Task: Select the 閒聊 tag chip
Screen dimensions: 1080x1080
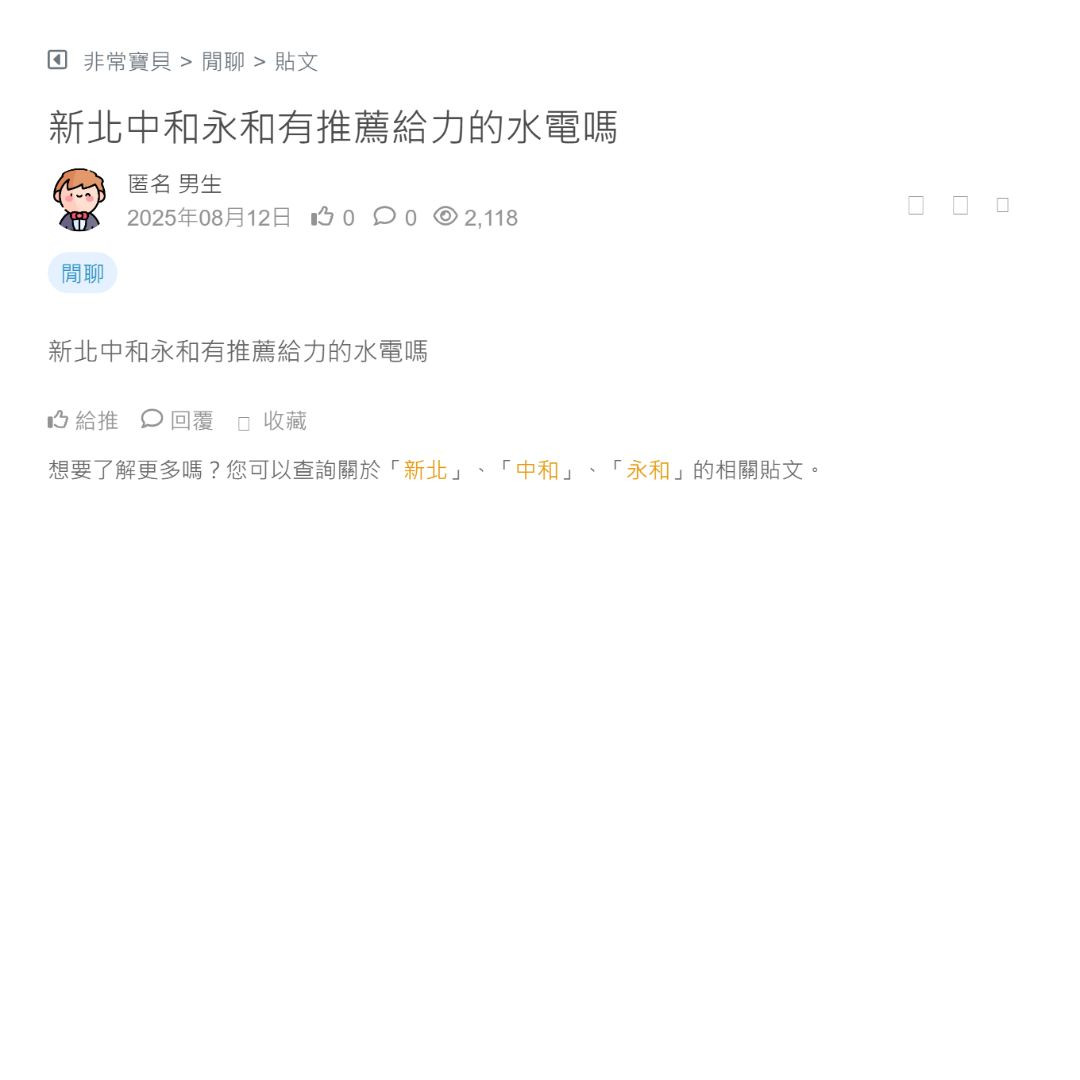Action: 82,273
